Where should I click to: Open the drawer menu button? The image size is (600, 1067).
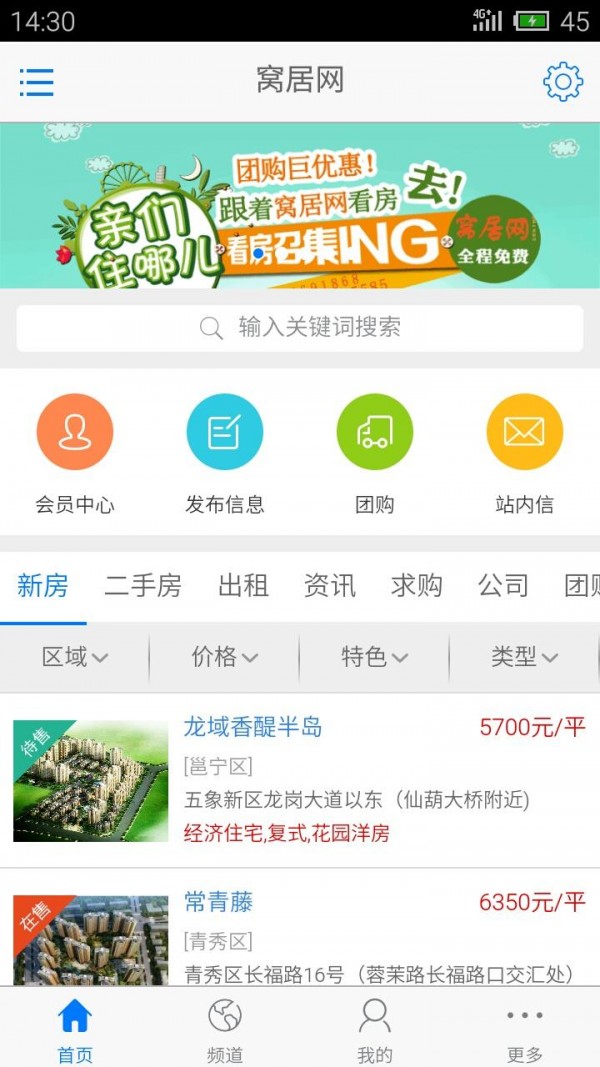[37, 82]
